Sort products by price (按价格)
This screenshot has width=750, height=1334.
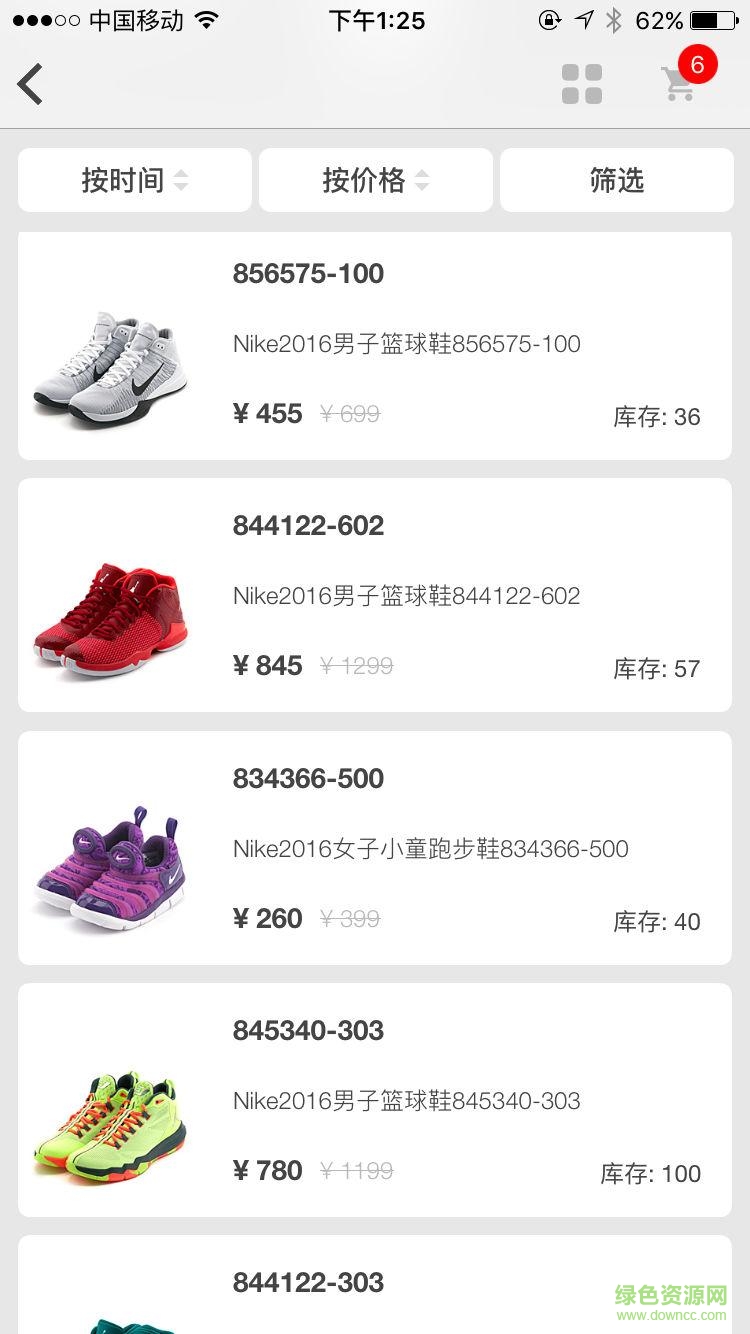click(x=376, y=180)
